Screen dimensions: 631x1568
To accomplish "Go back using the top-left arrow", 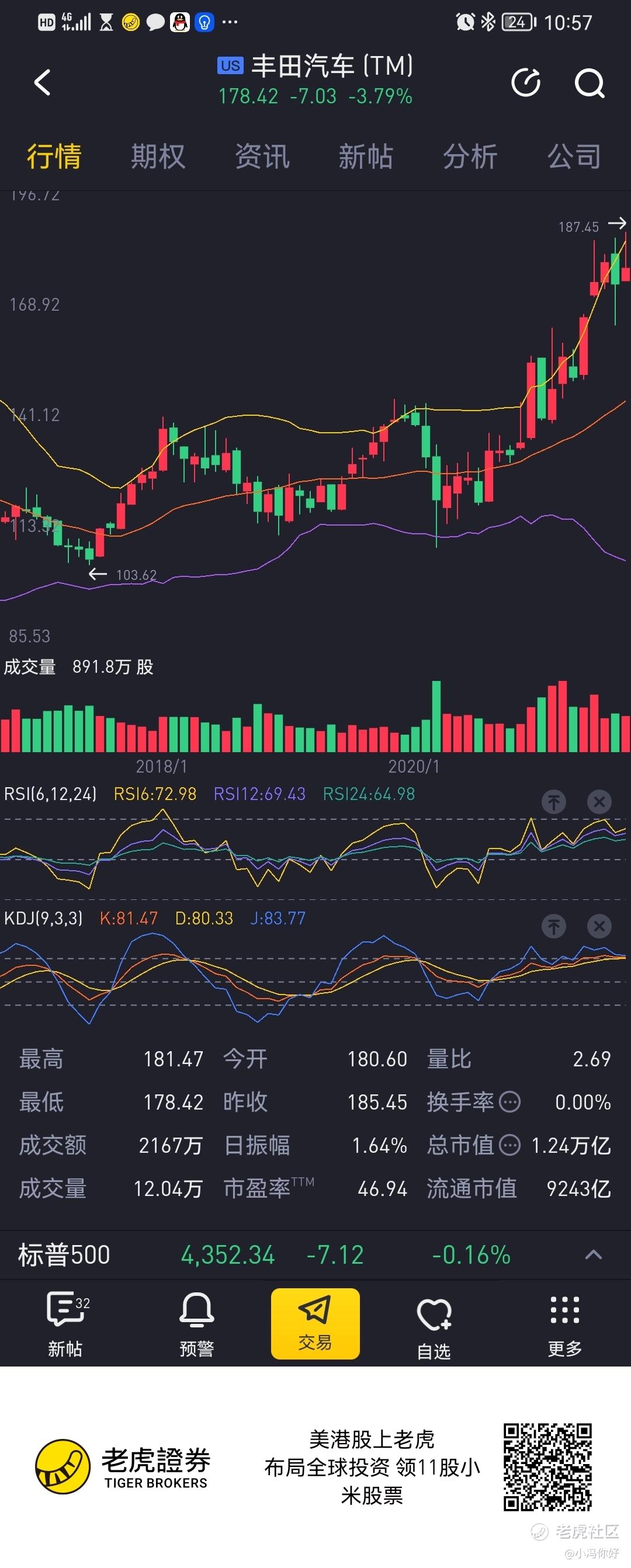I will tap(42, 82).
